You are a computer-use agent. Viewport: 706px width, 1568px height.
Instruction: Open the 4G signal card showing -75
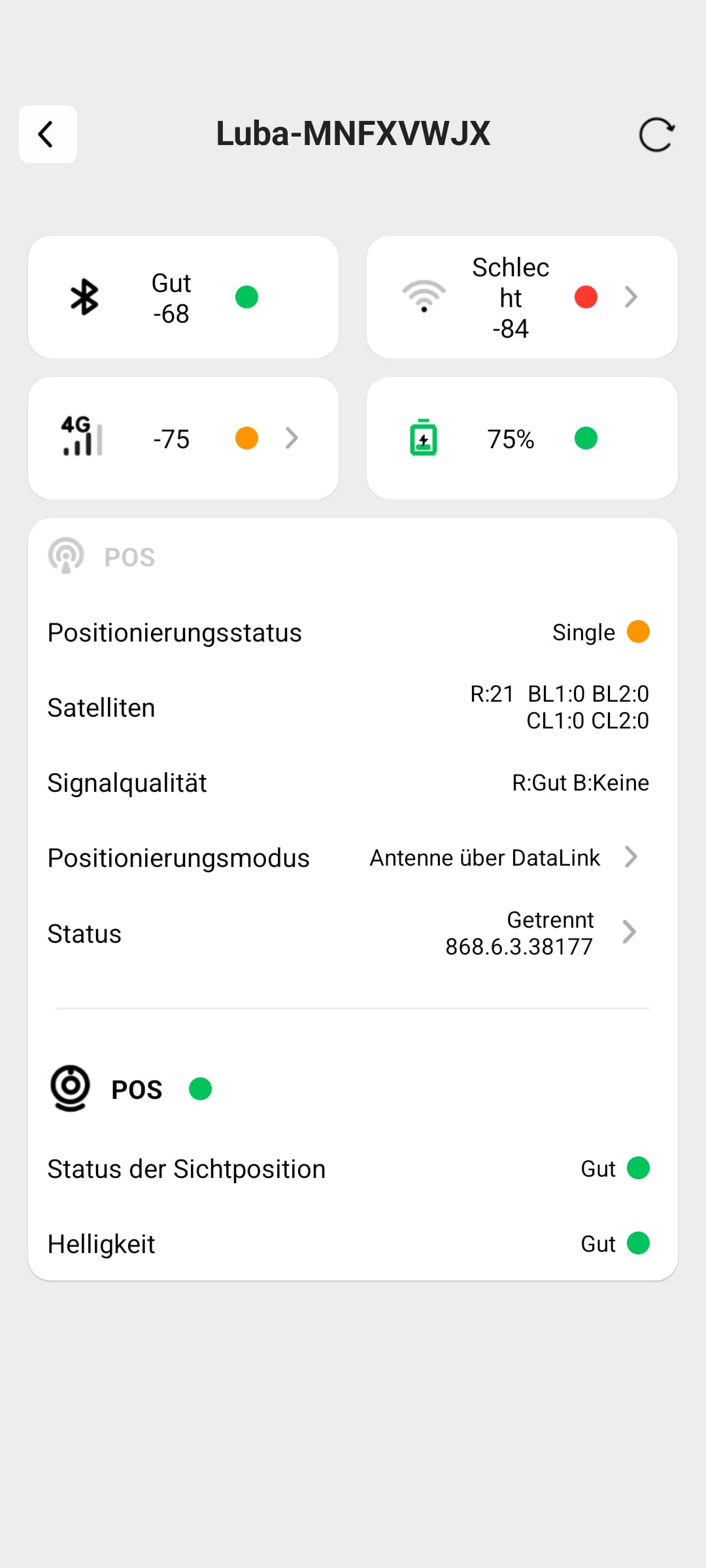click(x=183, y=438)
